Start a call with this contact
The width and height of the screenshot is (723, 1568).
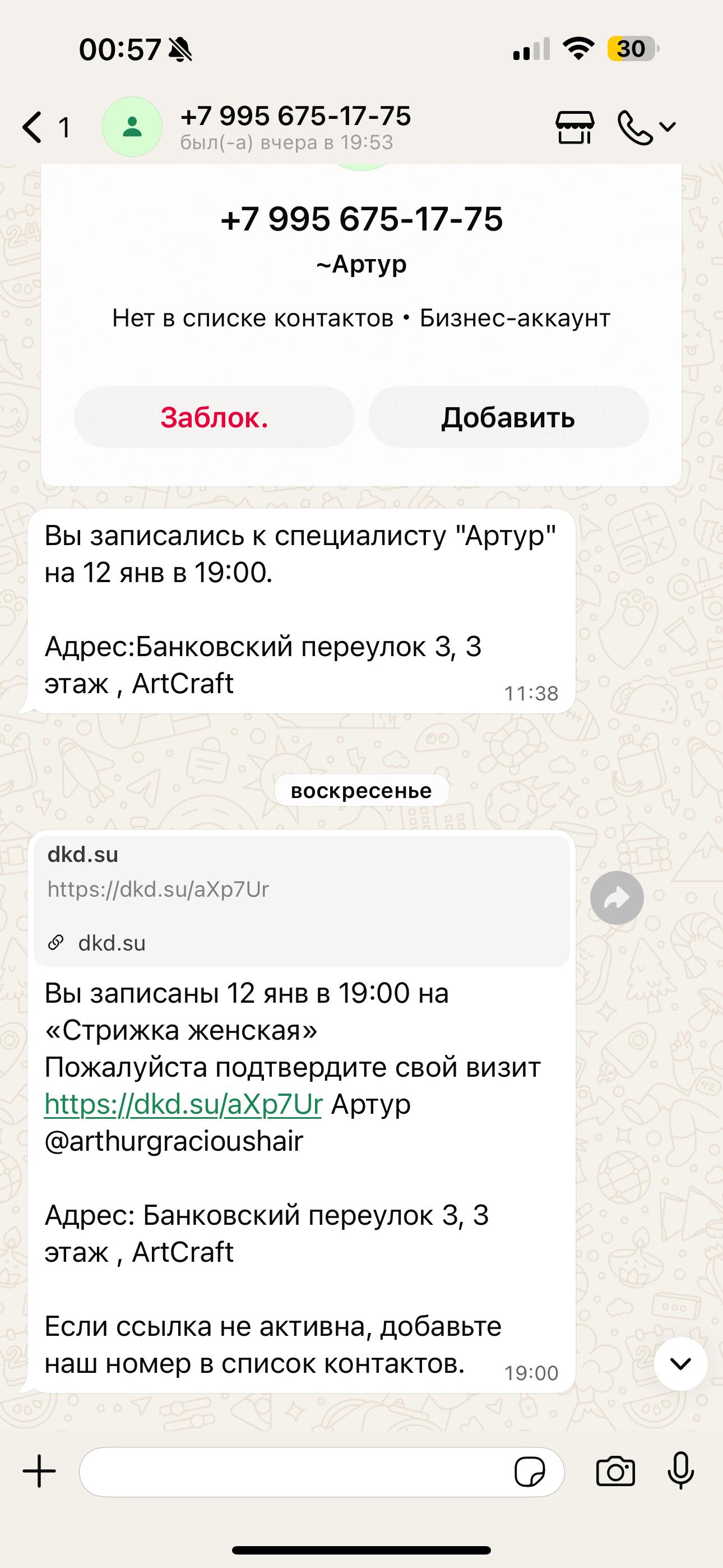pos(635,127)
